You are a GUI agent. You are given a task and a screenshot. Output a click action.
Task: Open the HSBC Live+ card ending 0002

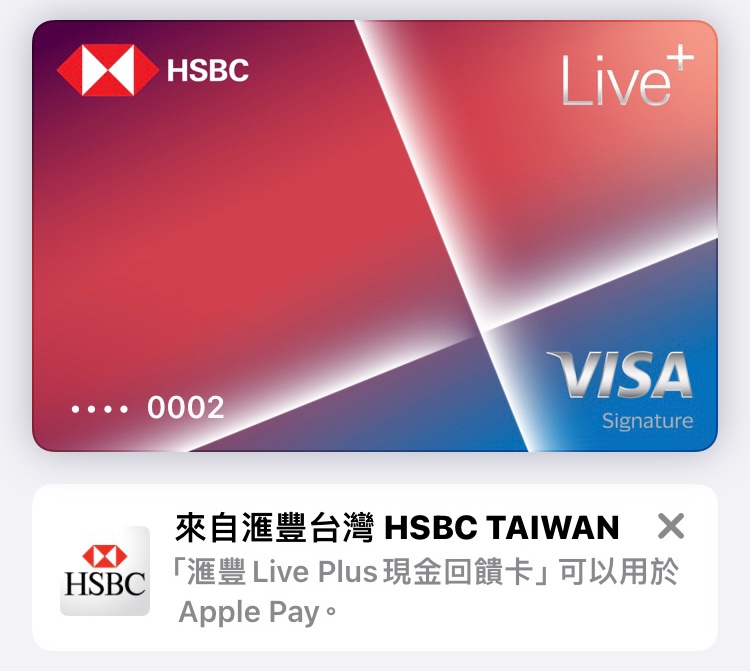(374, 236)
